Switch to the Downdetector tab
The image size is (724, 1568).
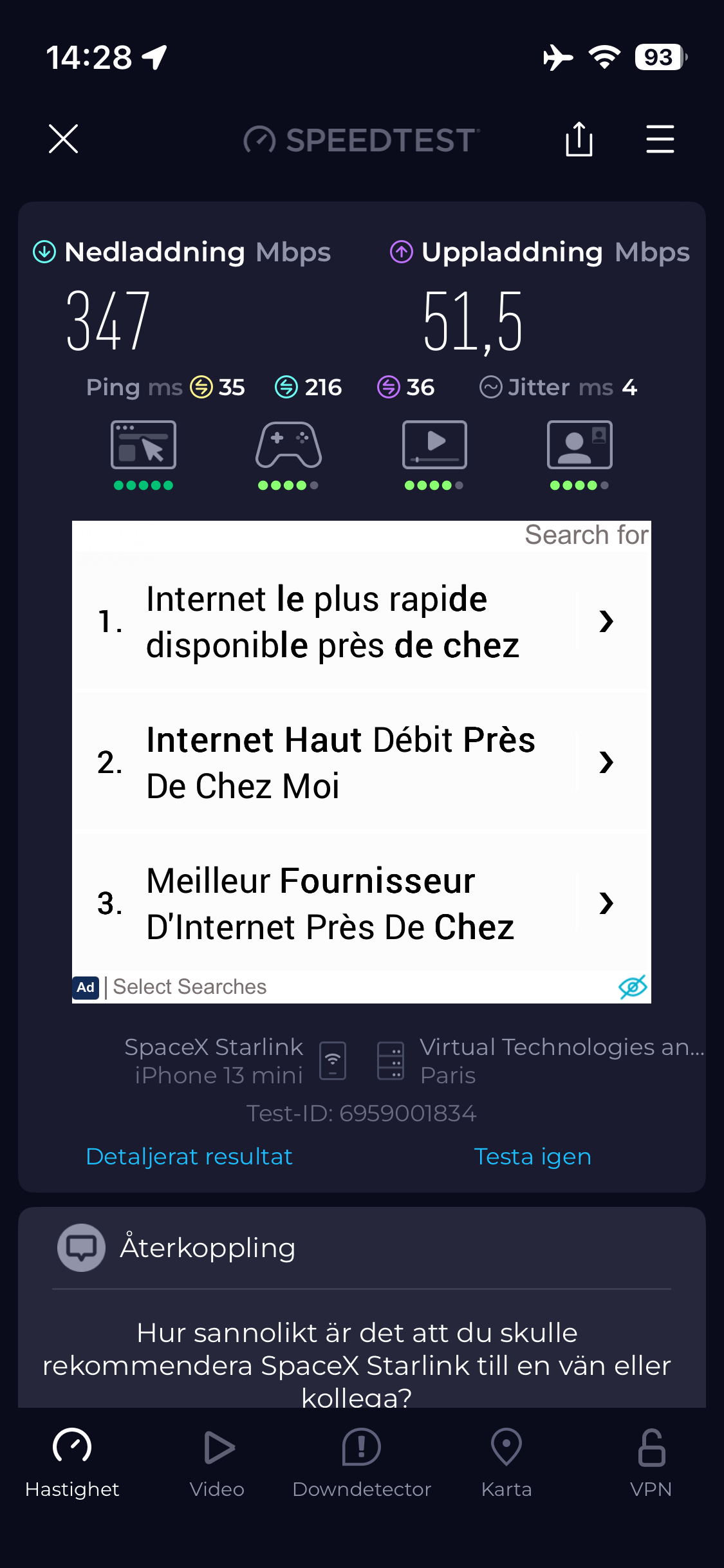click(x=362, y=1462)
